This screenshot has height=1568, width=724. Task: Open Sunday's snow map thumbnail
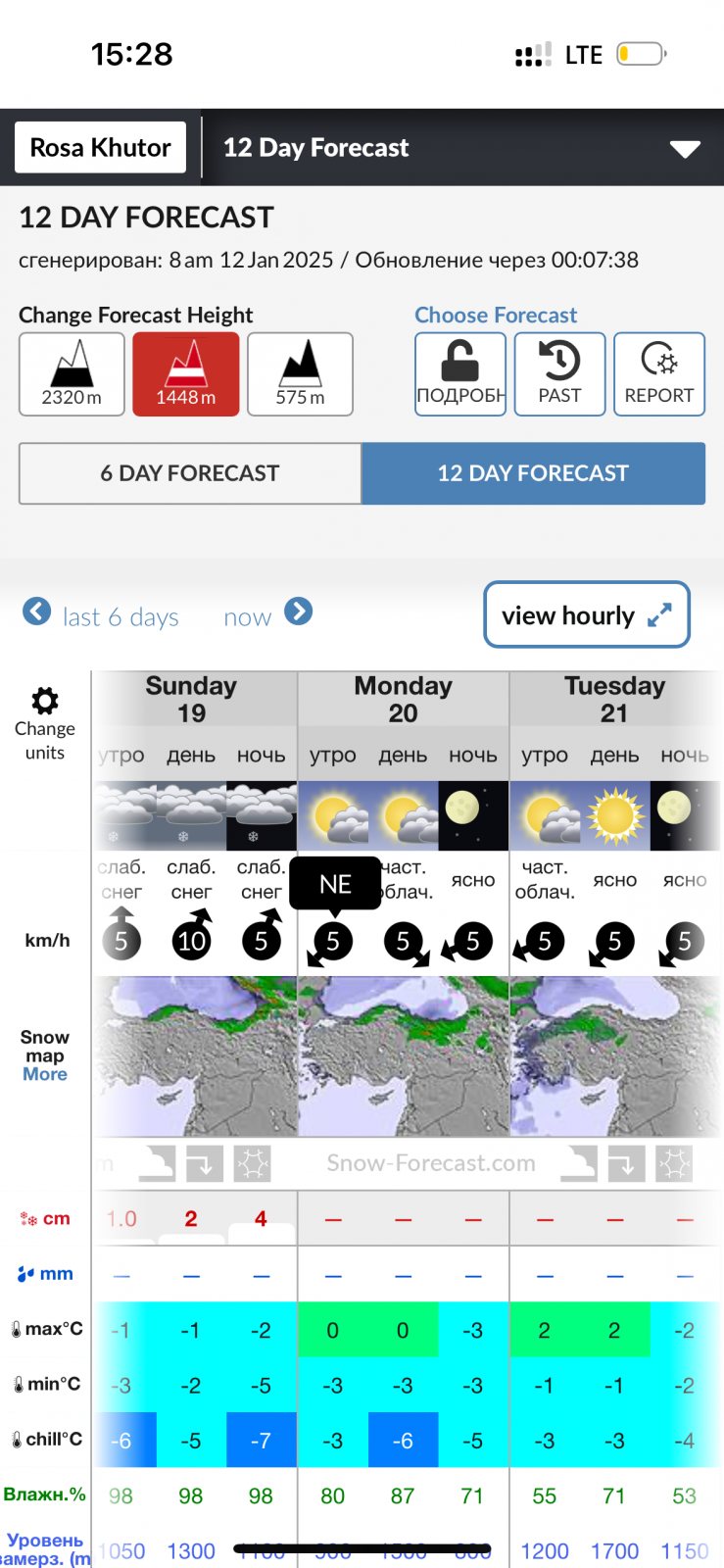[195, 1056]
